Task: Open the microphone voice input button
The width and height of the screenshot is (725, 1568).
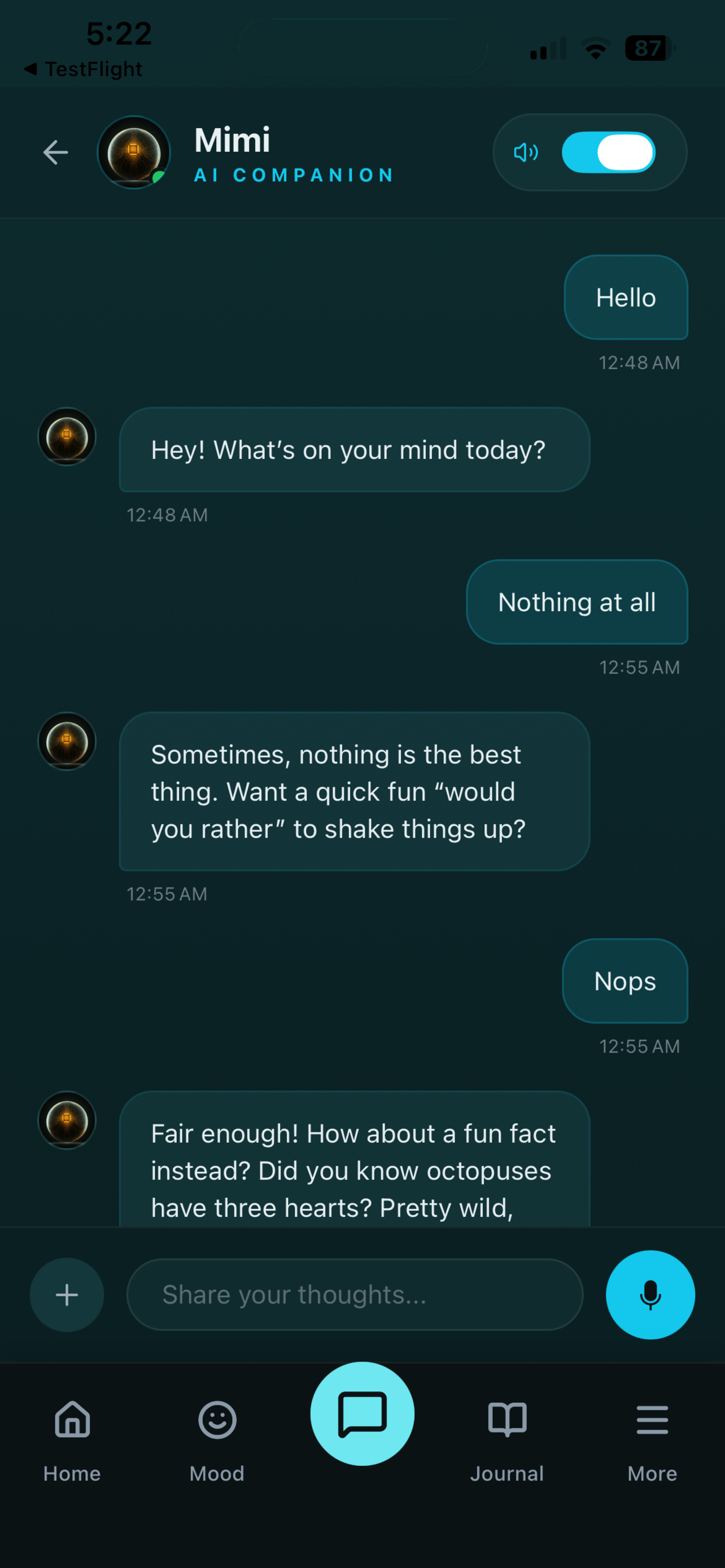Action: click(649, 1294)
